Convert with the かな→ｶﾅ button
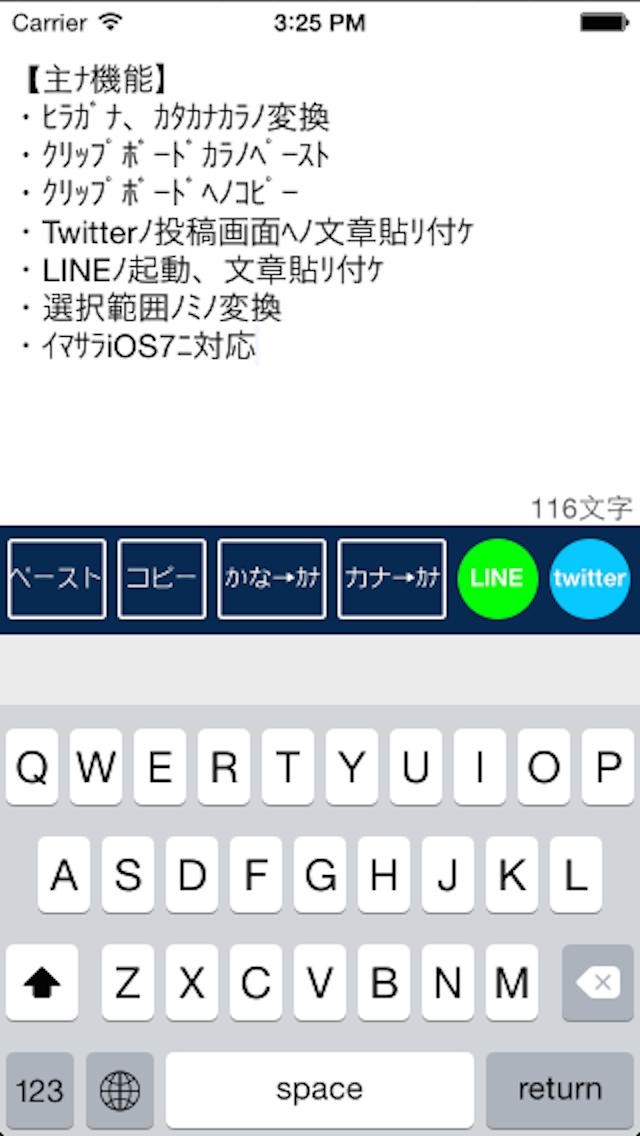The height and width of the screenshot is (1136, 640). [x=272, y=578]
